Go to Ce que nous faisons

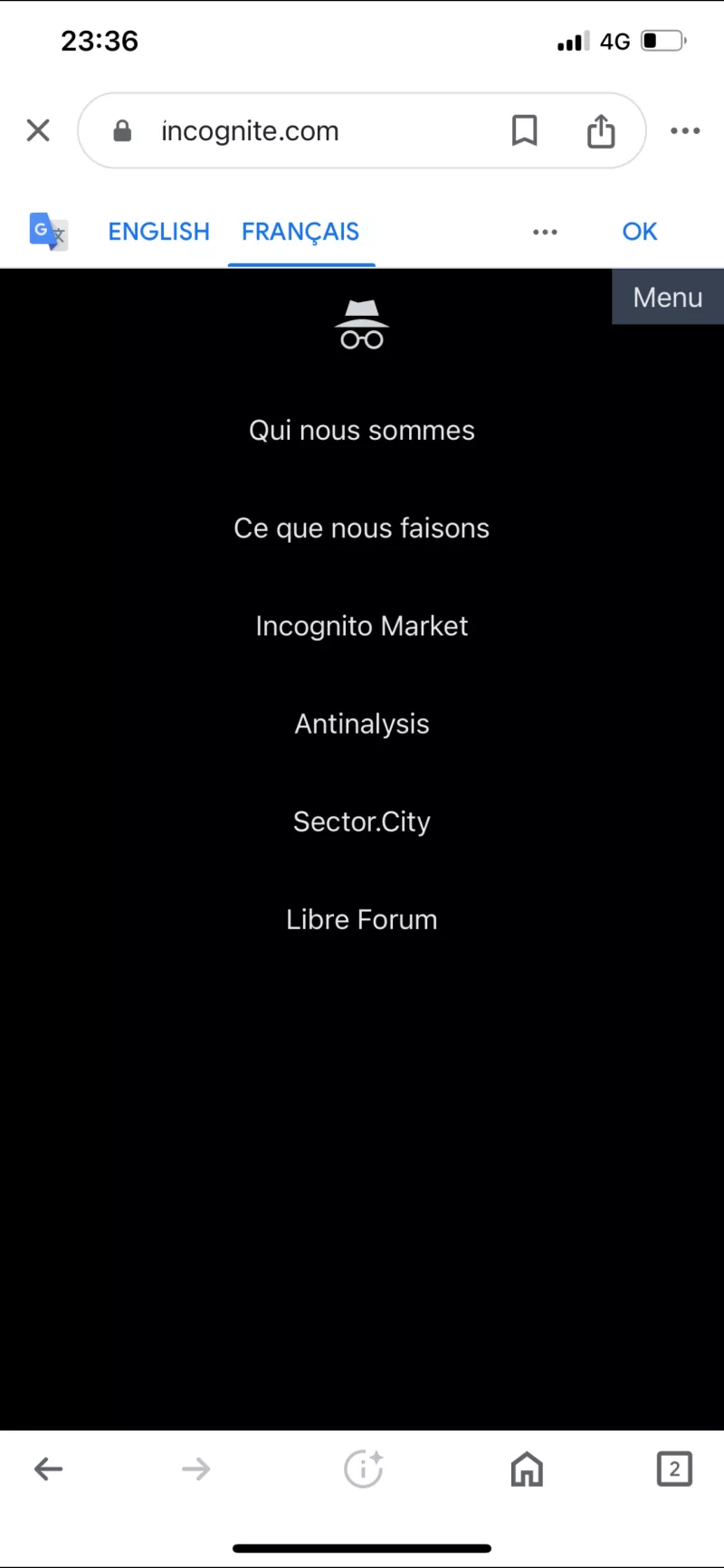(362, 528)
